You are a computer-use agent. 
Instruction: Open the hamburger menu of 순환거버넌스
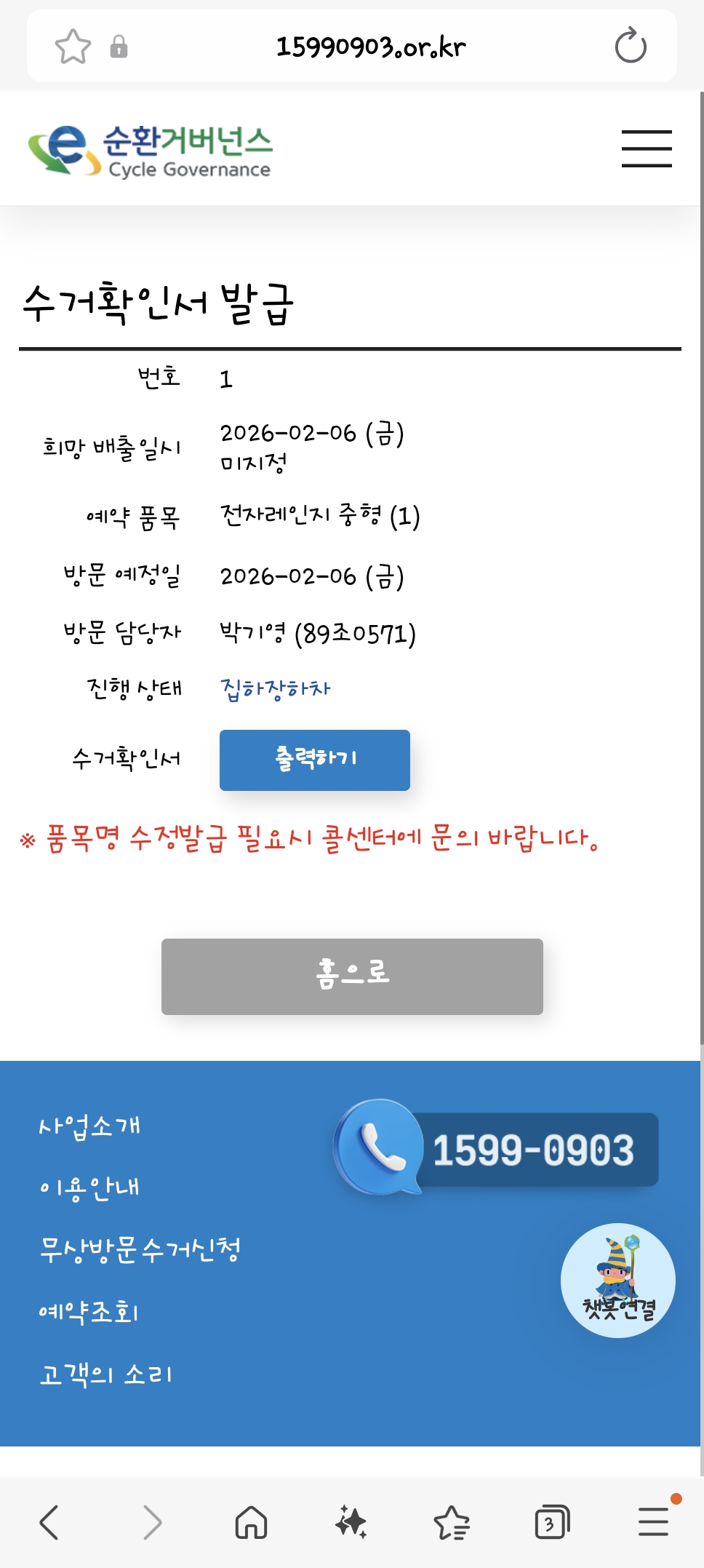pos(646,149)
